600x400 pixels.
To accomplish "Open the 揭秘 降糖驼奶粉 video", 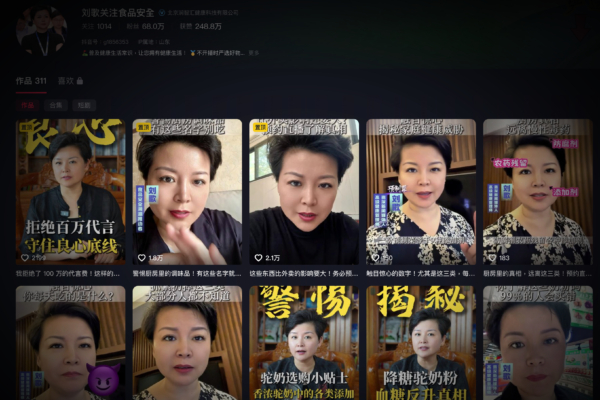I will pos(420,343).
